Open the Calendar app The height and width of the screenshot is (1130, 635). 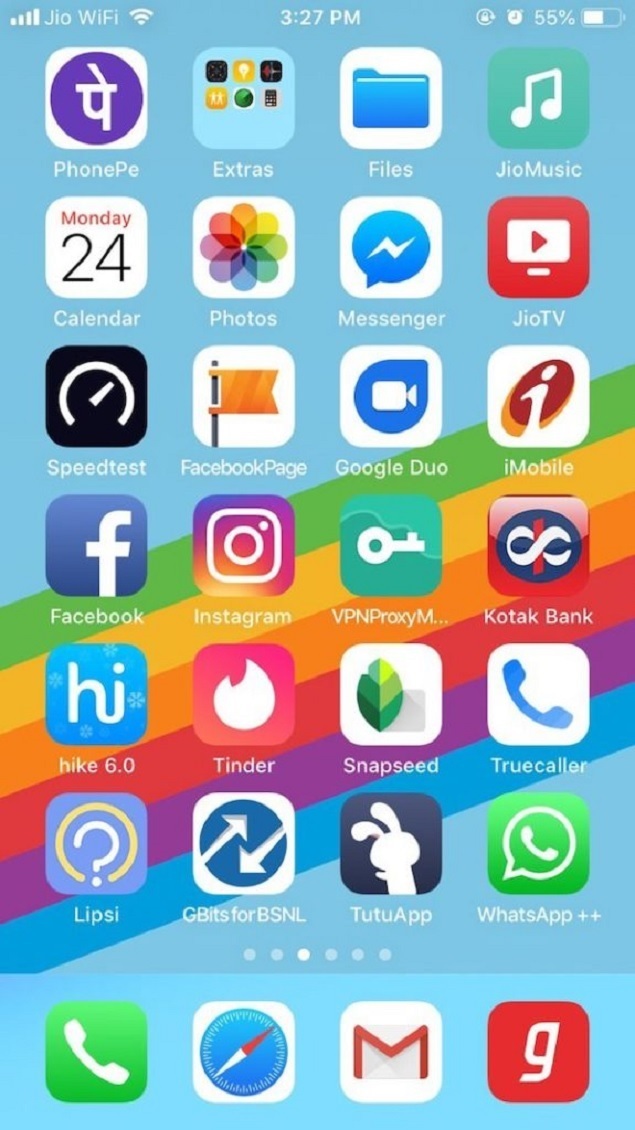[x=96, y=247]
